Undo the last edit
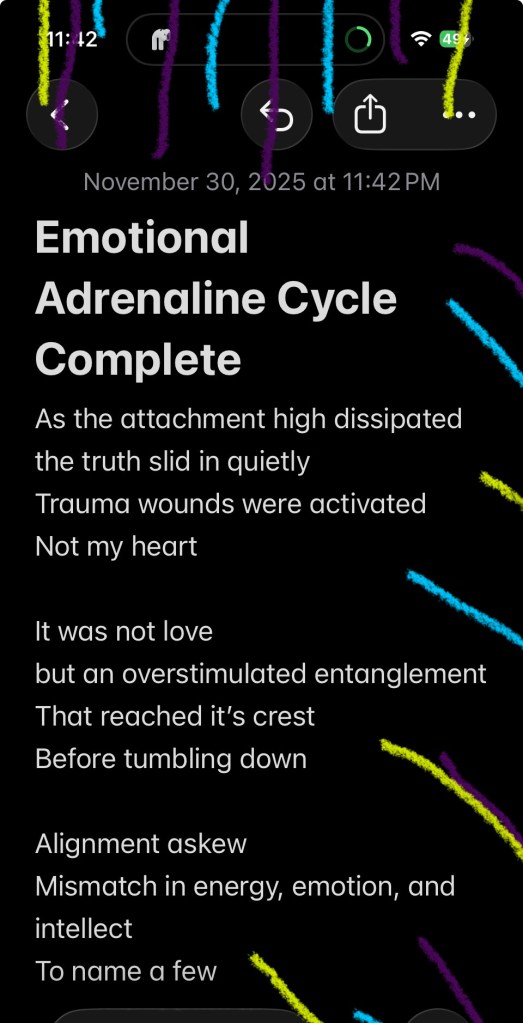523x1023 pixels. point(276,115)
